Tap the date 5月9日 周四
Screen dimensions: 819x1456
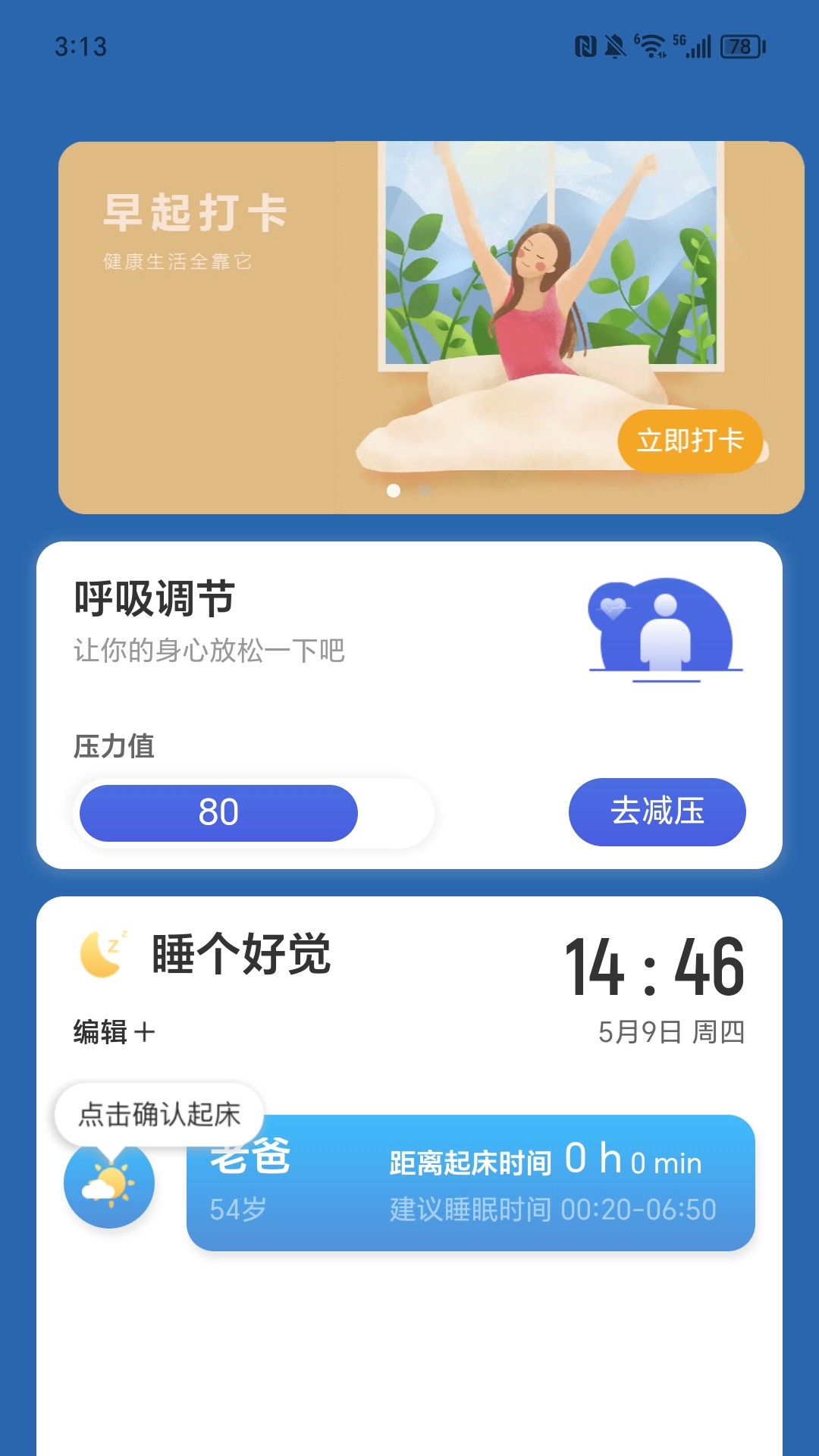click(670, 1030)
